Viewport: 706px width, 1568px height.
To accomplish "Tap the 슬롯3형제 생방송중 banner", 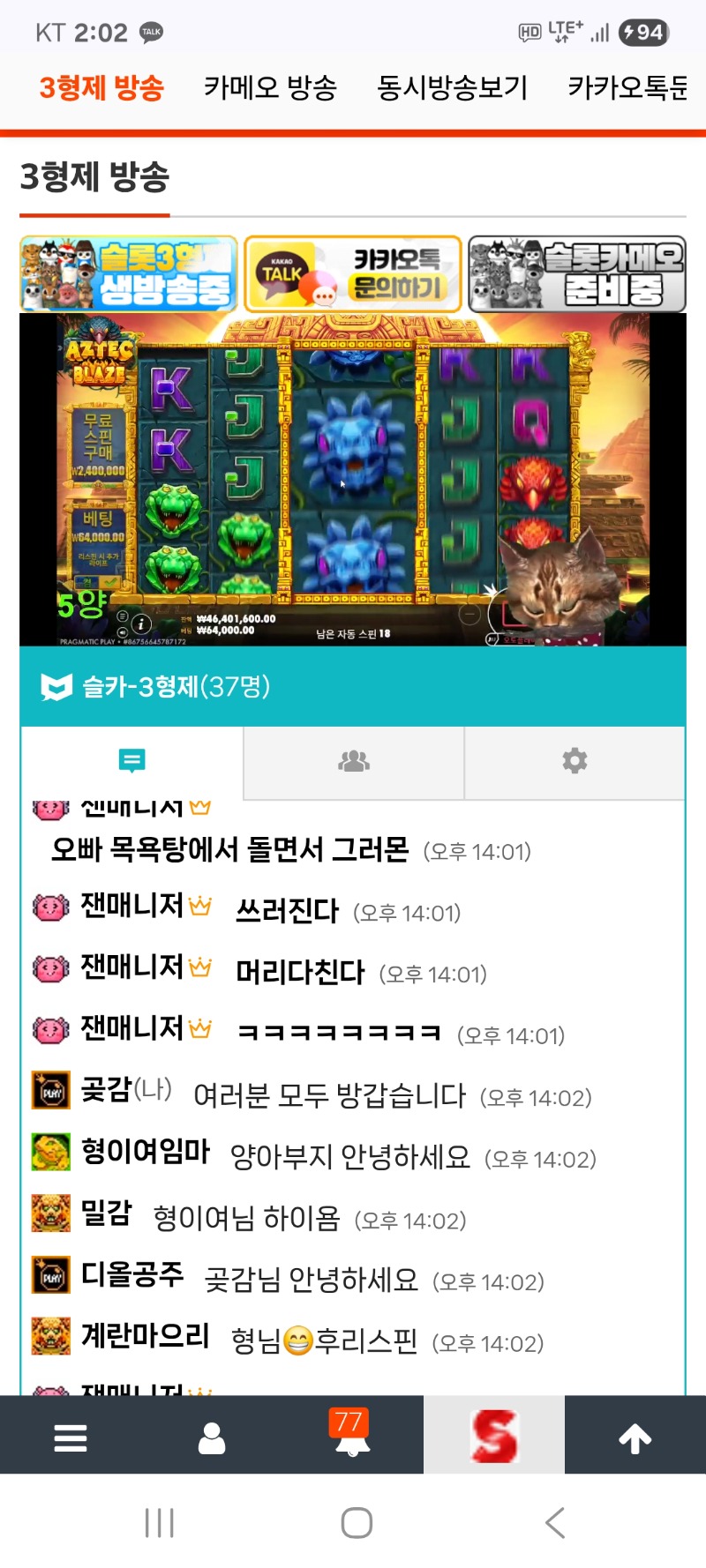I will [129, 274].
